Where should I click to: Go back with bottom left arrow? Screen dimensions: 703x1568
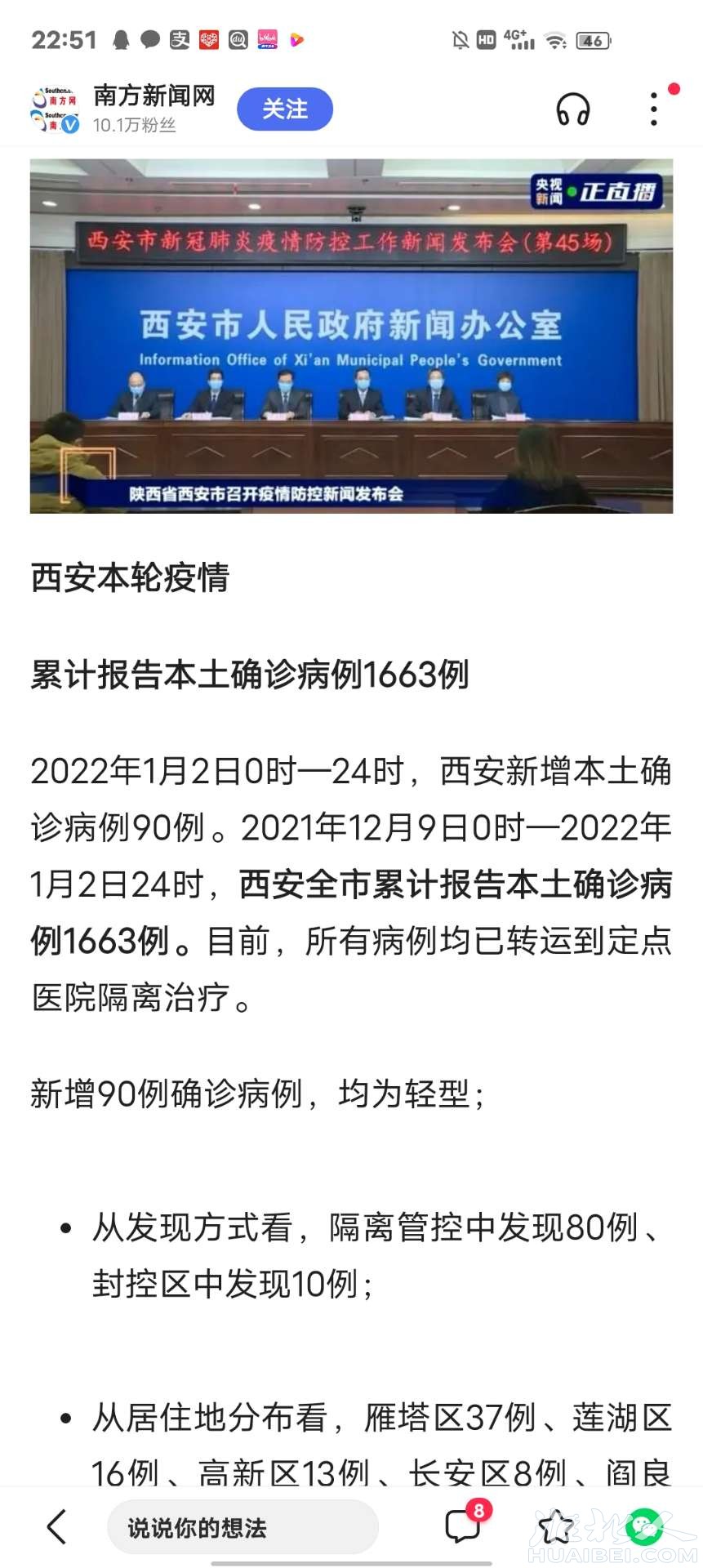click(x=56, y=1526)
